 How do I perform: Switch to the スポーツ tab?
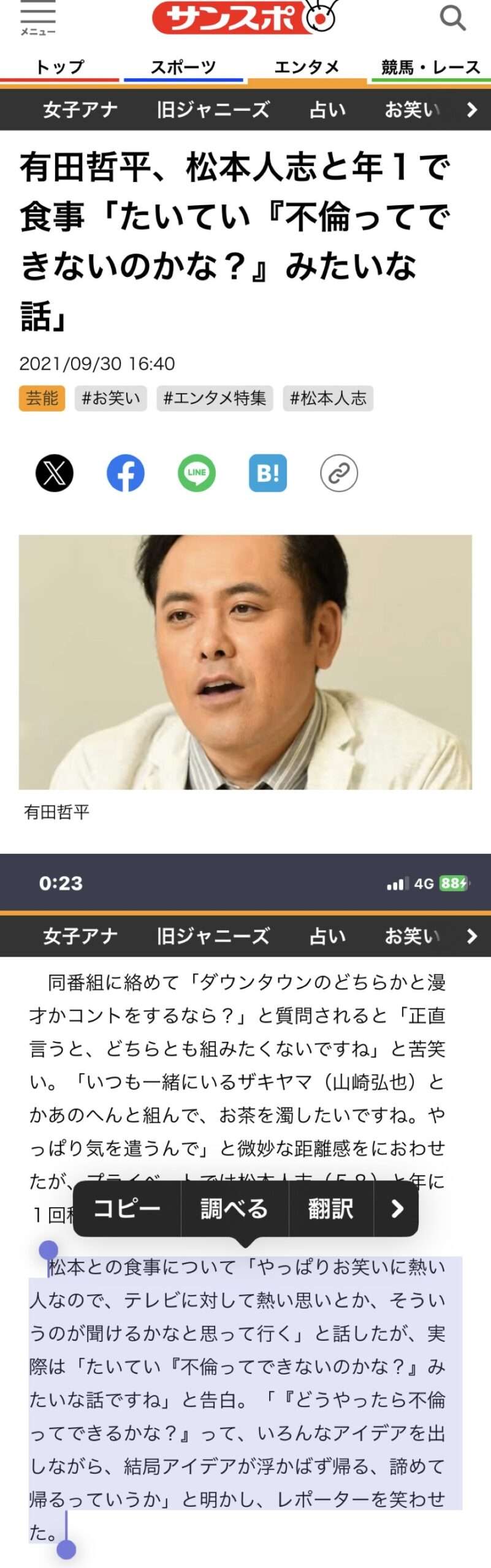(183, 67)
